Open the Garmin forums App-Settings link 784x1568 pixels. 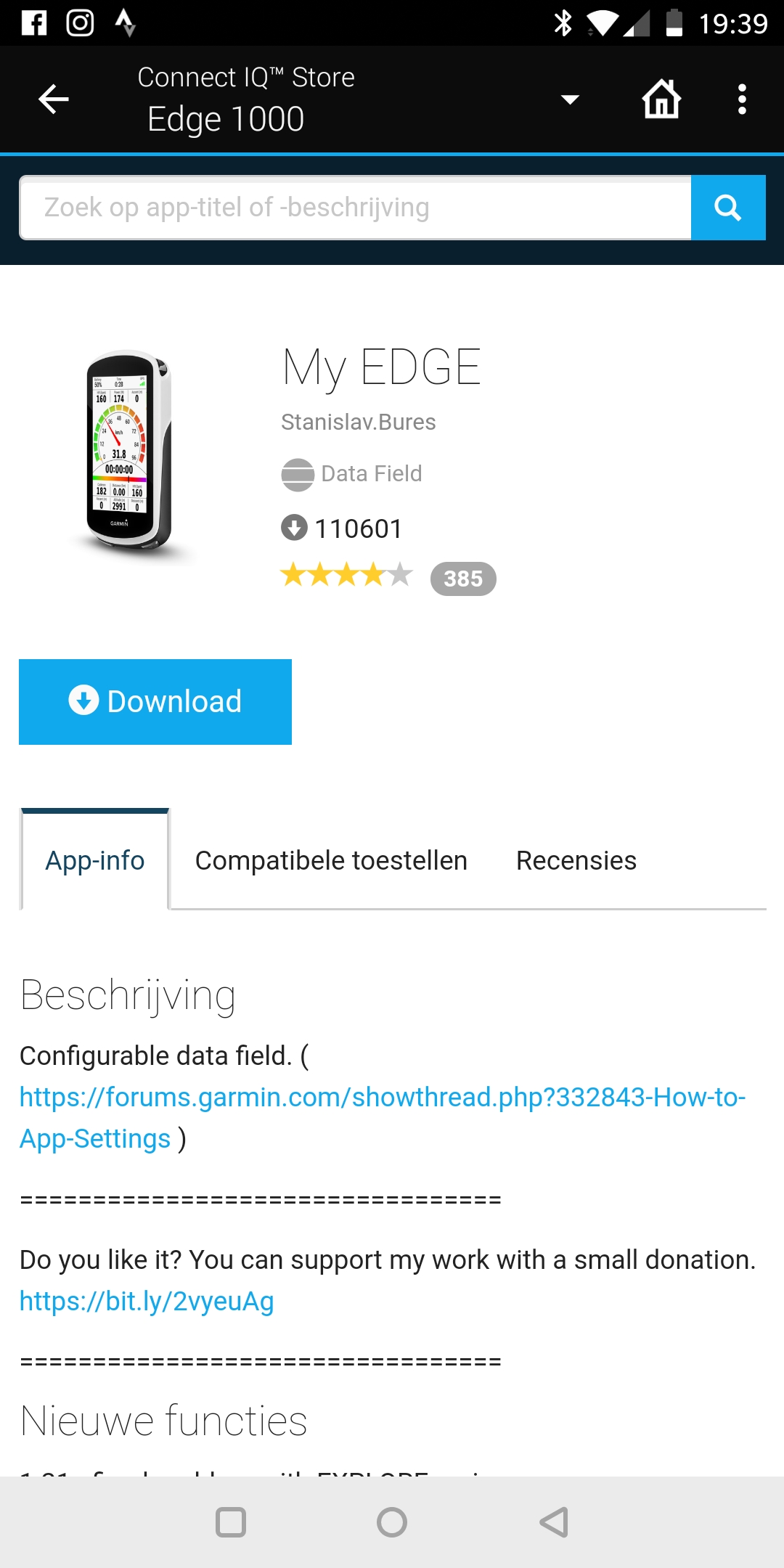pyautogui.click(x=382, y=1098)
